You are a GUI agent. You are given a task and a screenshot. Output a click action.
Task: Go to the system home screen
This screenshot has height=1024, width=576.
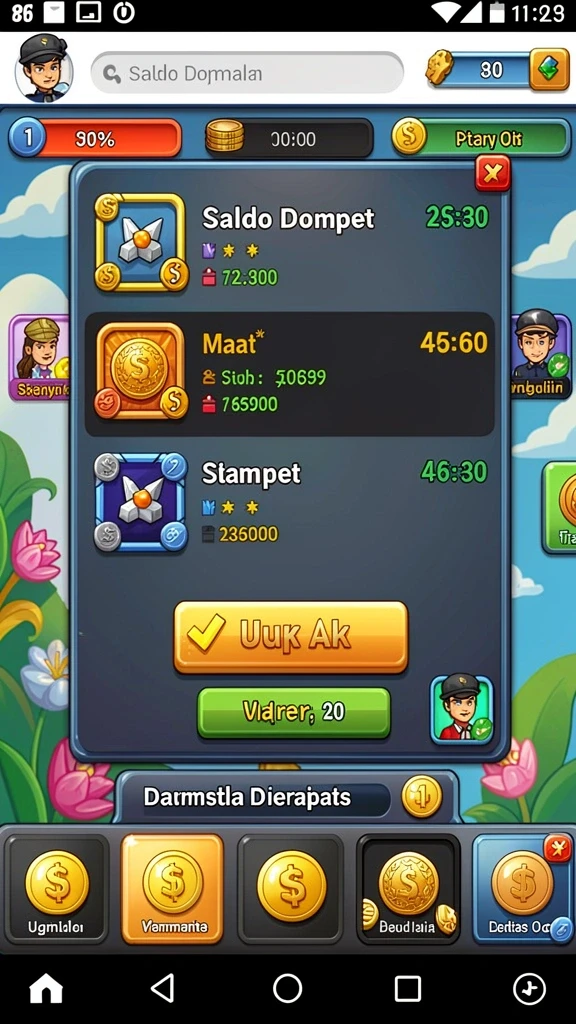pos(46,989)
